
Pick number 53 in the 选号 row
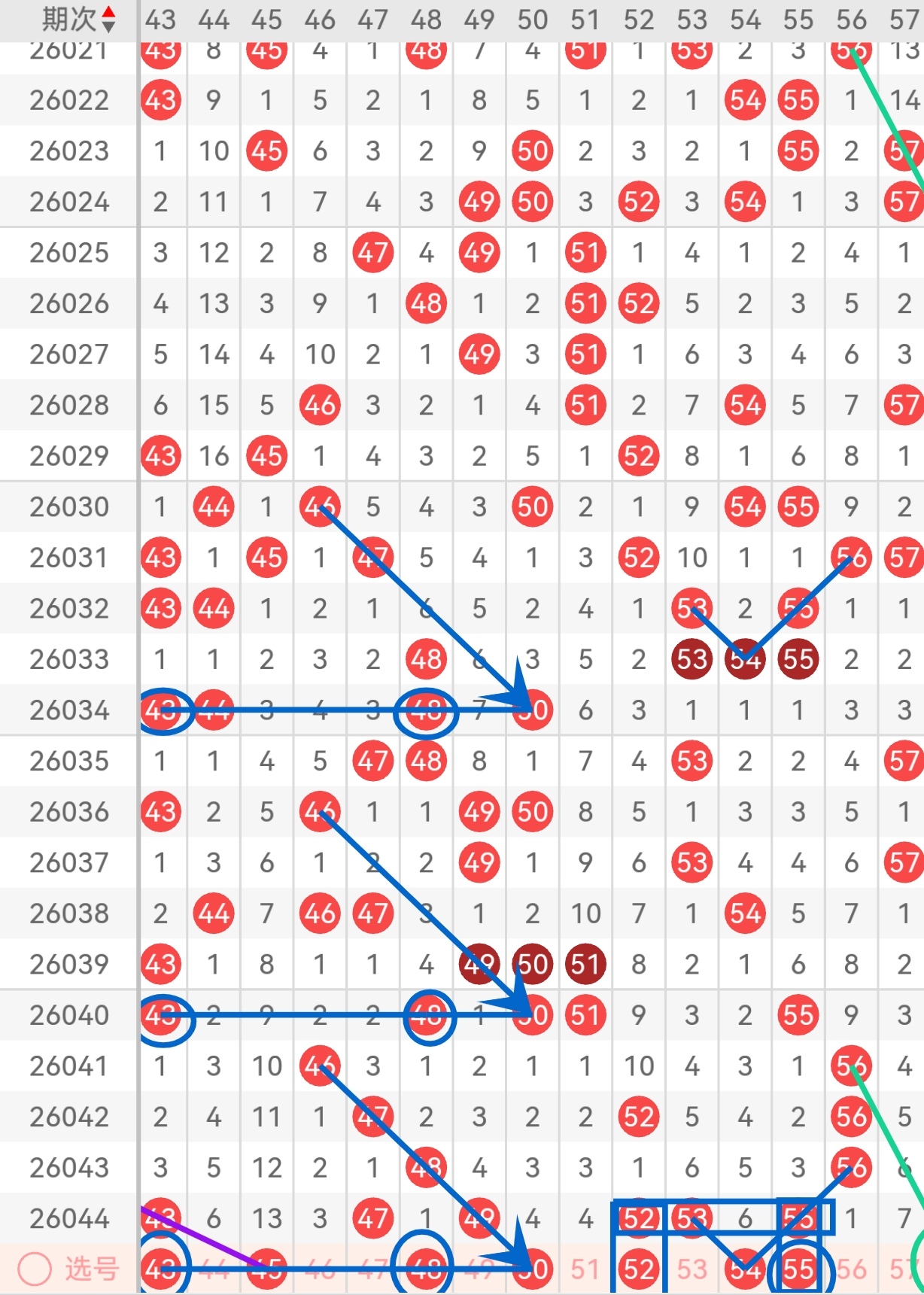(691, 1269)
